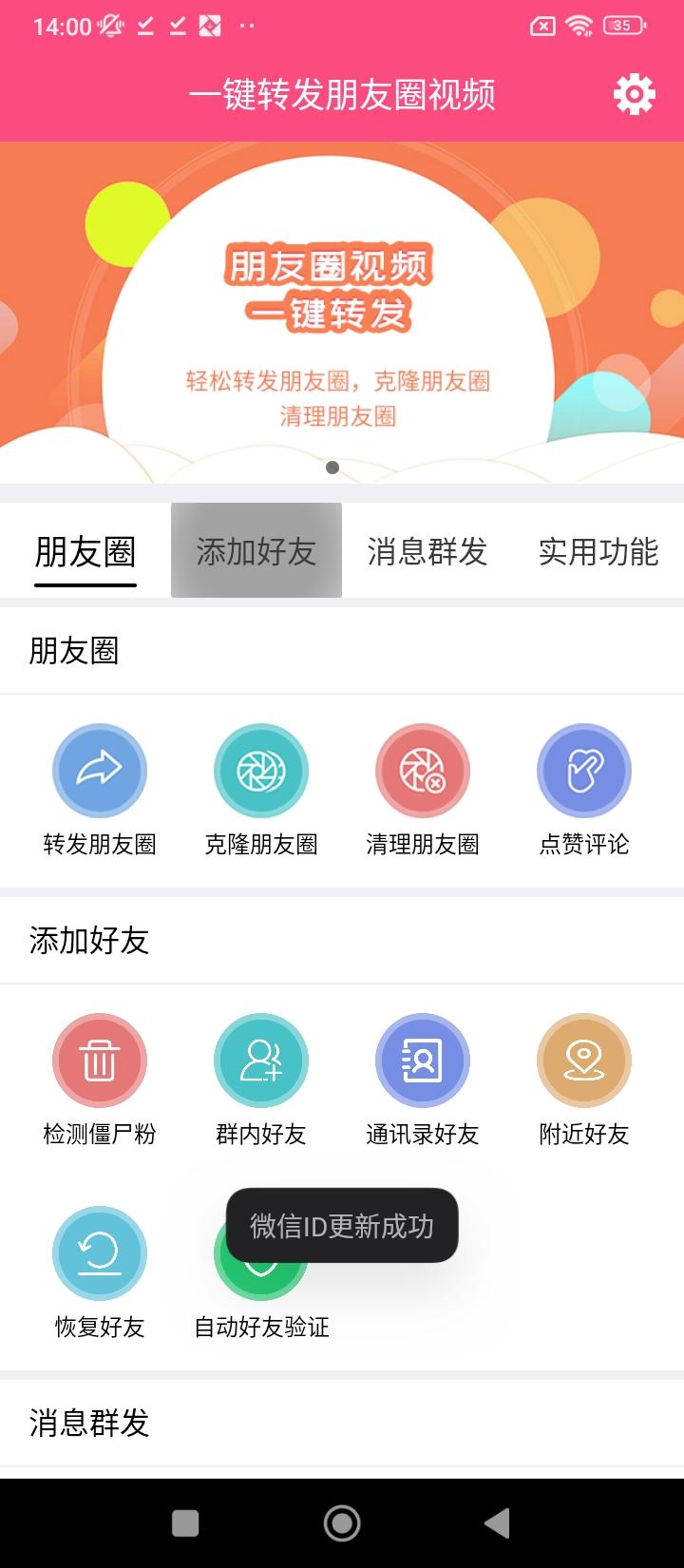684x1568 pixels.
Task: Select the 检测僵尸粉 (detect zombie fans) icon
Action: pyautogui.click(x=100, y=1060)
